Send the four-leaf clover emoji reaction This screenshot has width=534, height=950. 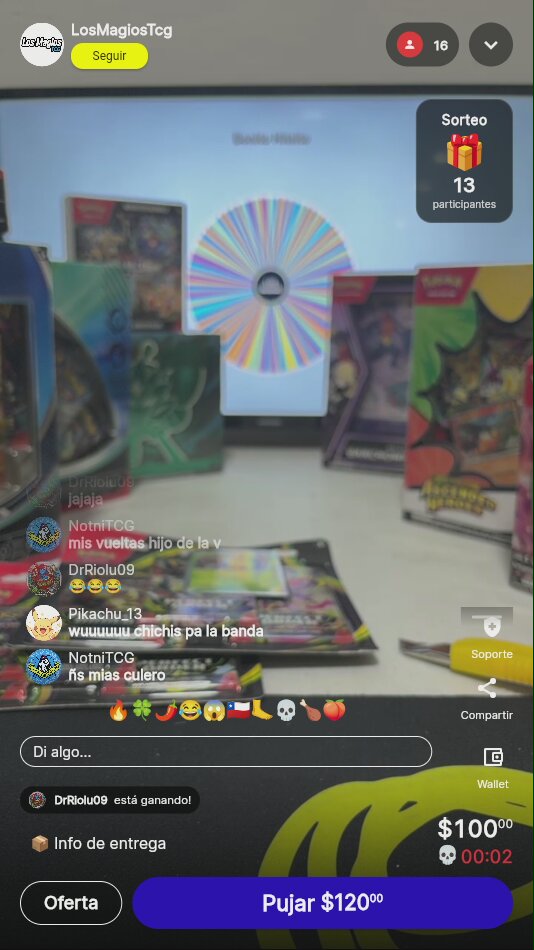tap(142, 710)
